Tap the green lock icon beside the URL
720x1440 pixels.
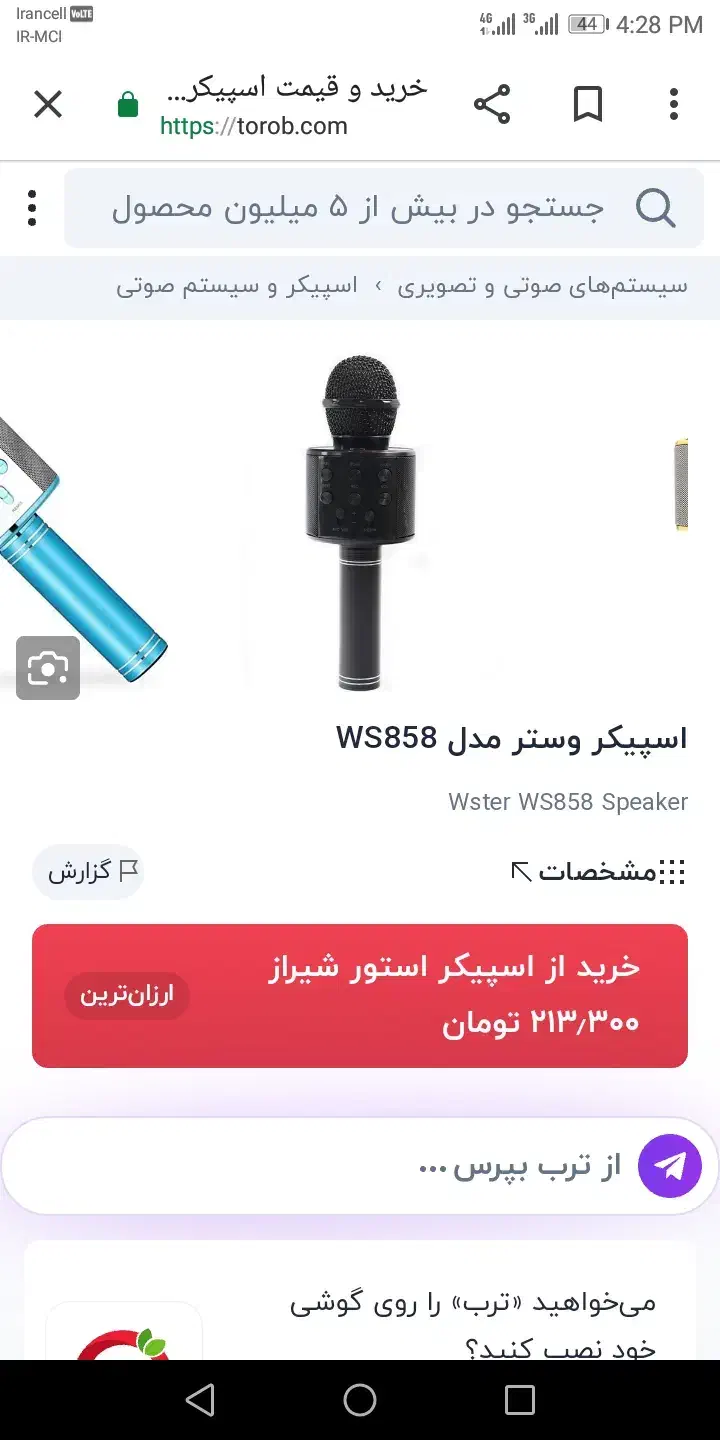click(x=128, y=104)
